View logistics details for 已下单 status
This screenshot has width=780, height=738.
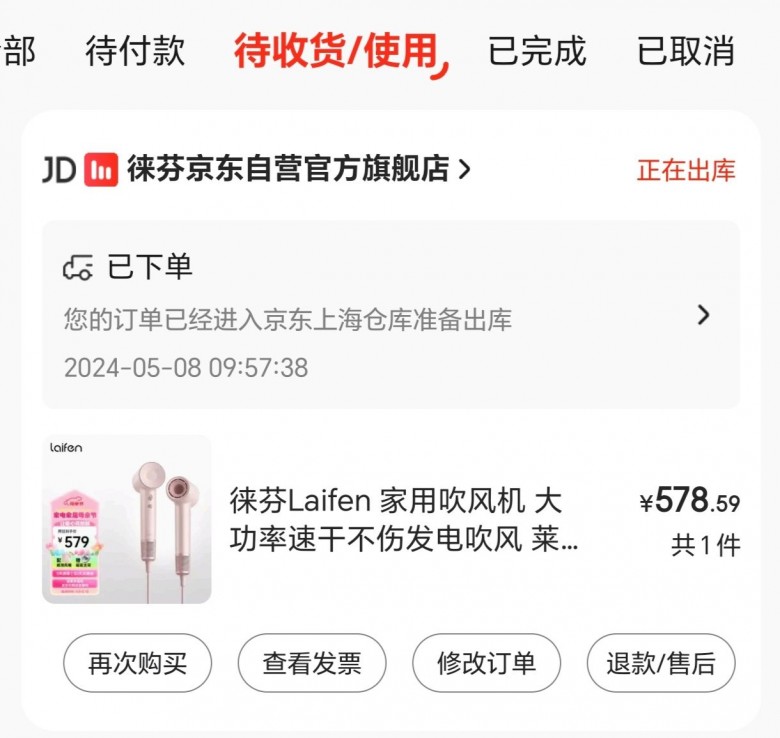click(x=390, y=316)
